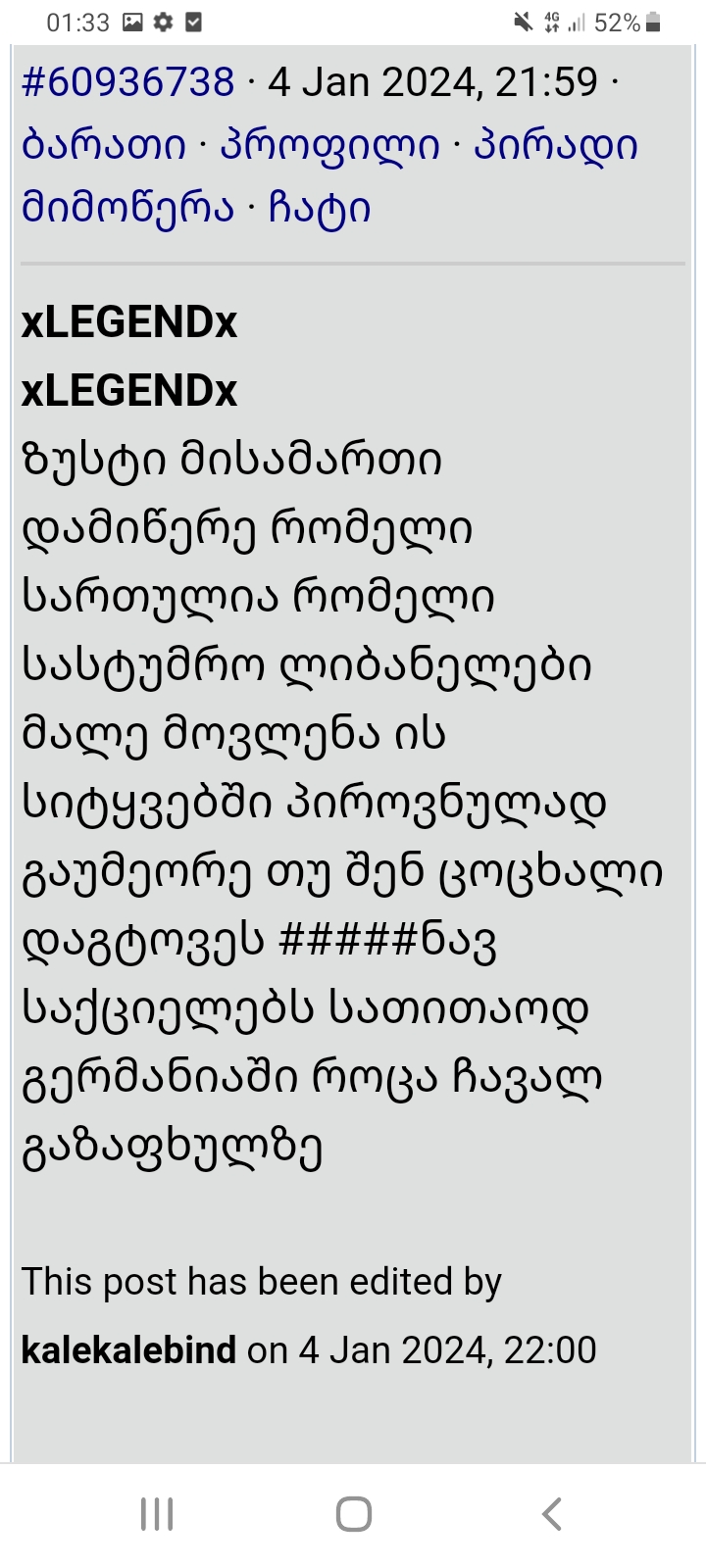706x1568 pixels.
Task: Go to the home screen
Action: (353, 1514)
